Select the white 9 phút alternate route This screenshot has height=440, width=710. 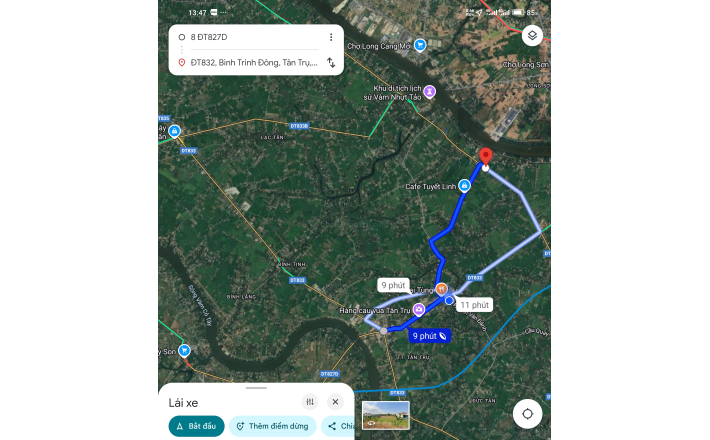click(x=392, y=285)
